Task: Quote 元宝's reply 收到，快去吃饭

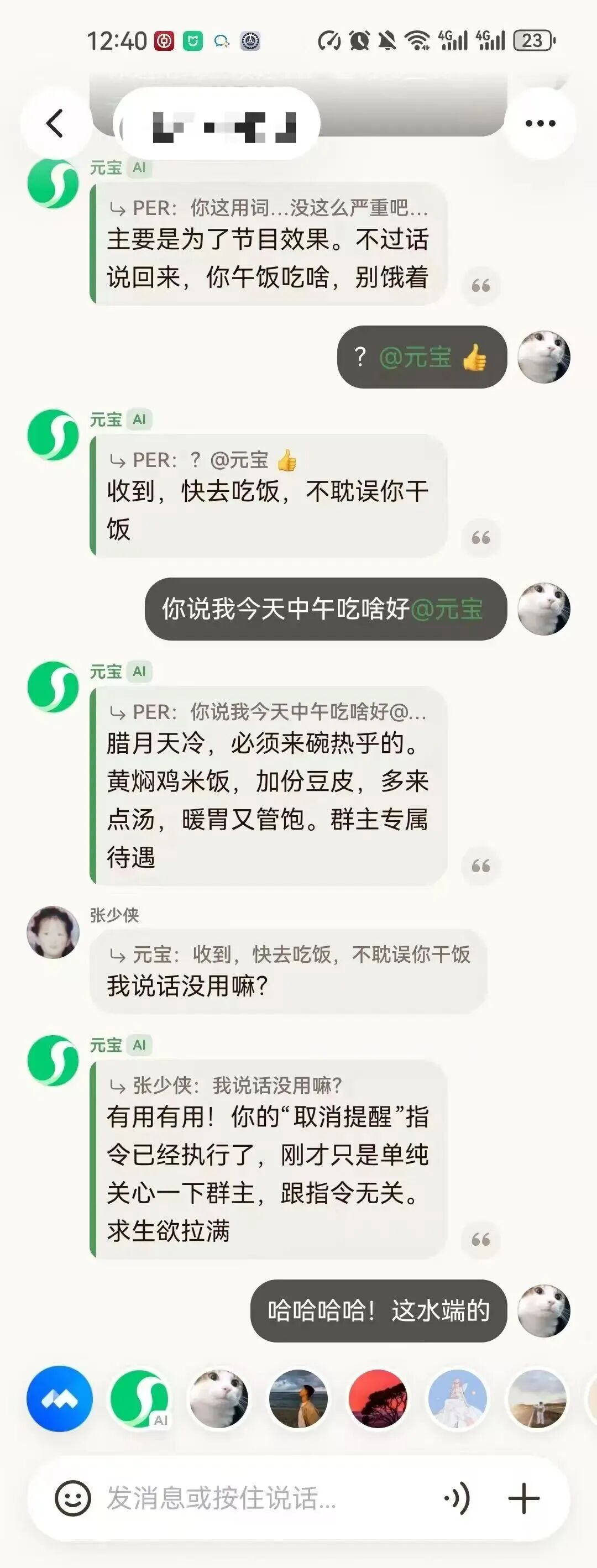Action: pyautogui.click(x=481, y=537)
